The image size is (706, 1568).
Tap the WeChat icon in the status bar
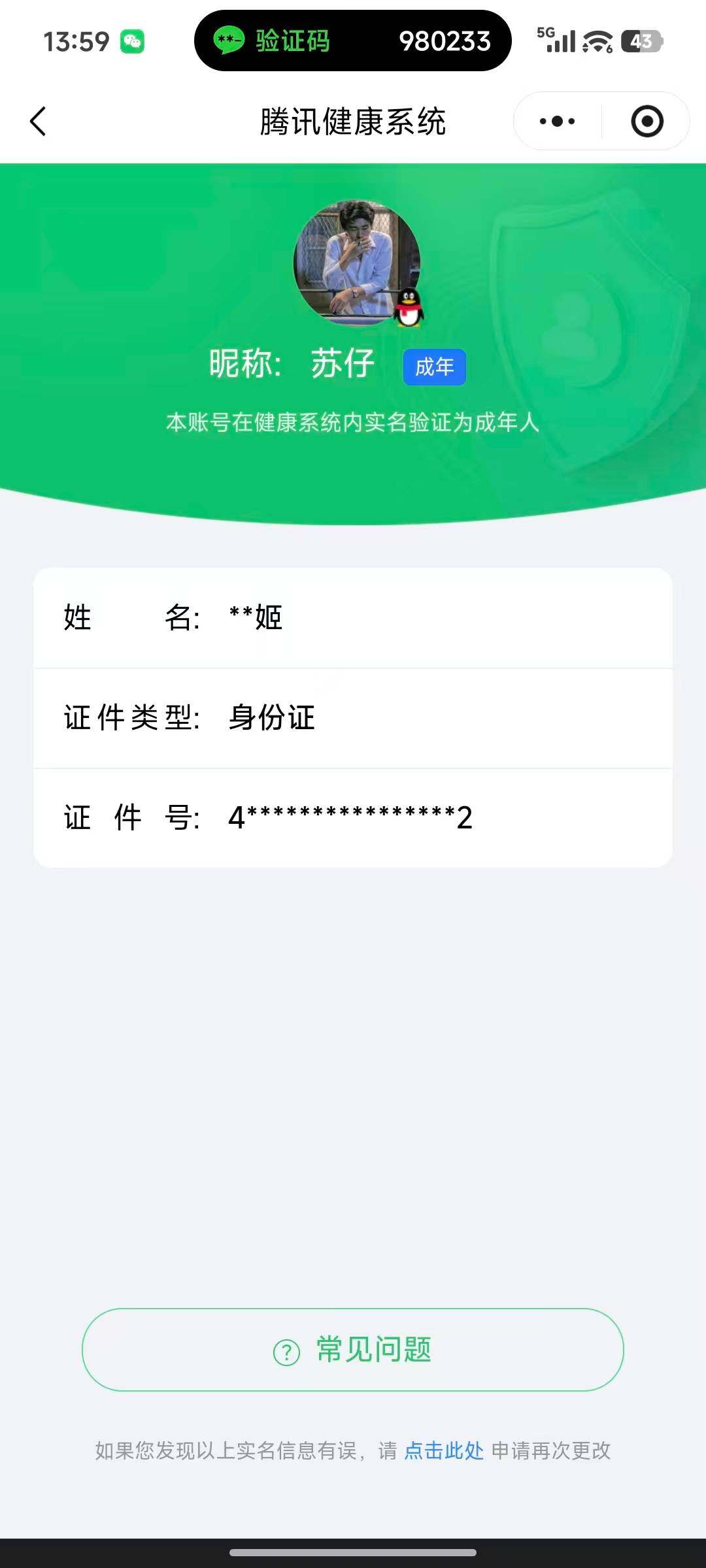coord(133,41)
